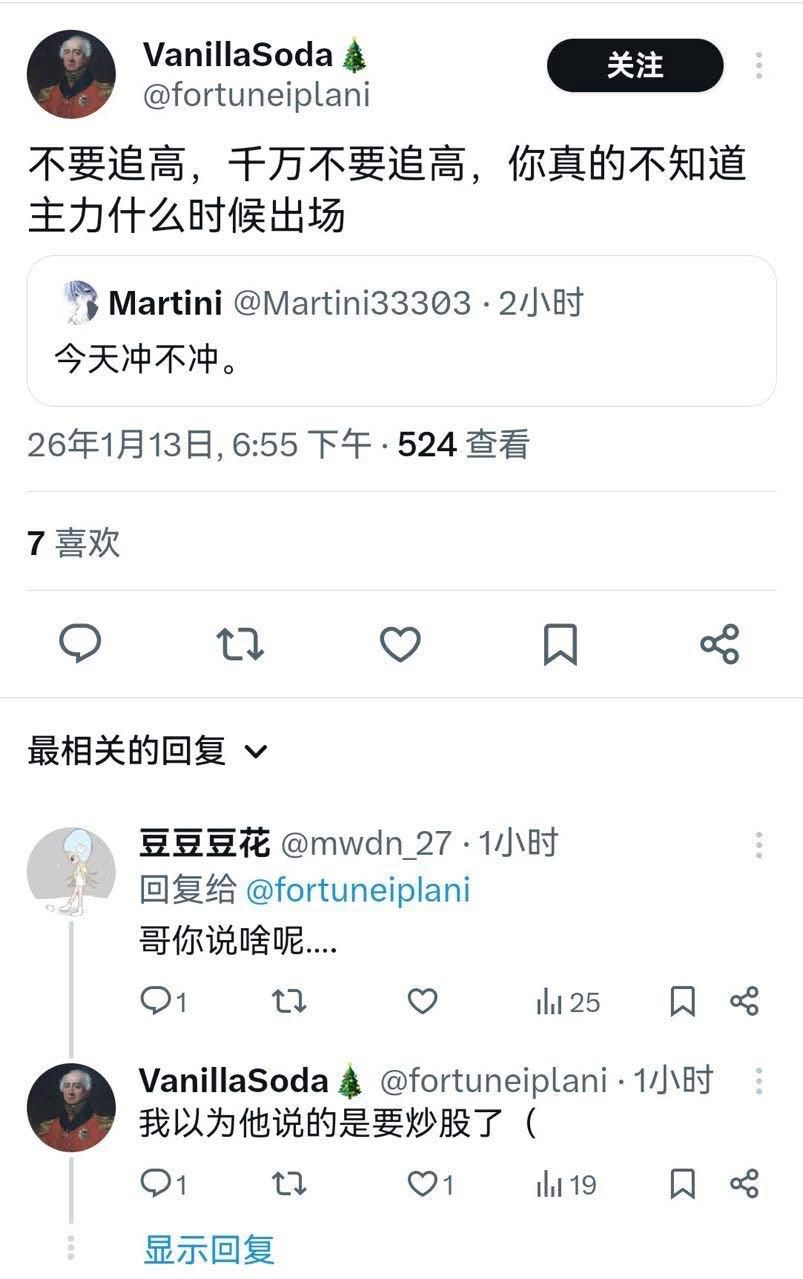Open the @fortuneiplani mention link in 豆豆豆花's reply
The height and width of the screenshot is (1279, 803).
pyautogui.click(x=357, y=889)
